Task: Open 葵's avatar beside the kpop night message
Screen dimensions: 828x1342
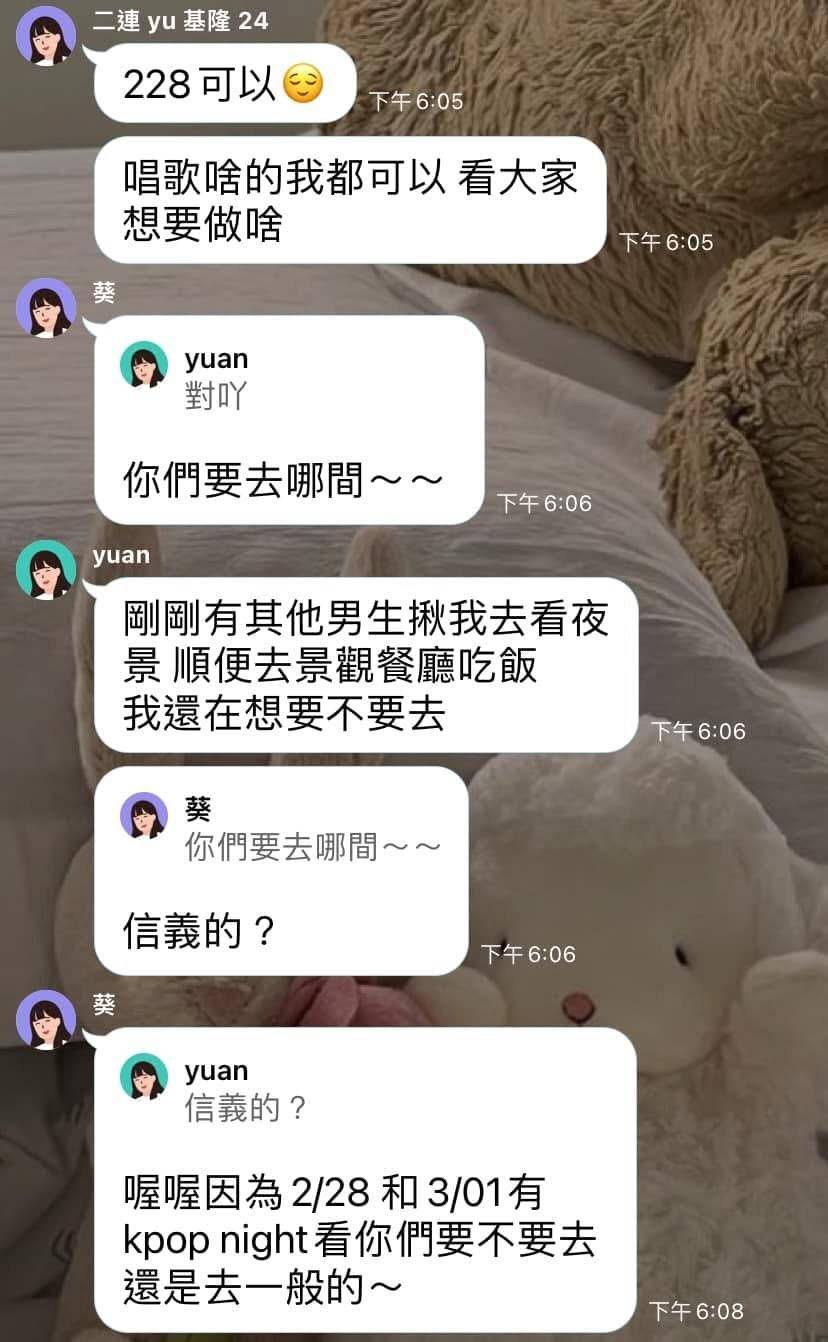Action: (46, 1019)
